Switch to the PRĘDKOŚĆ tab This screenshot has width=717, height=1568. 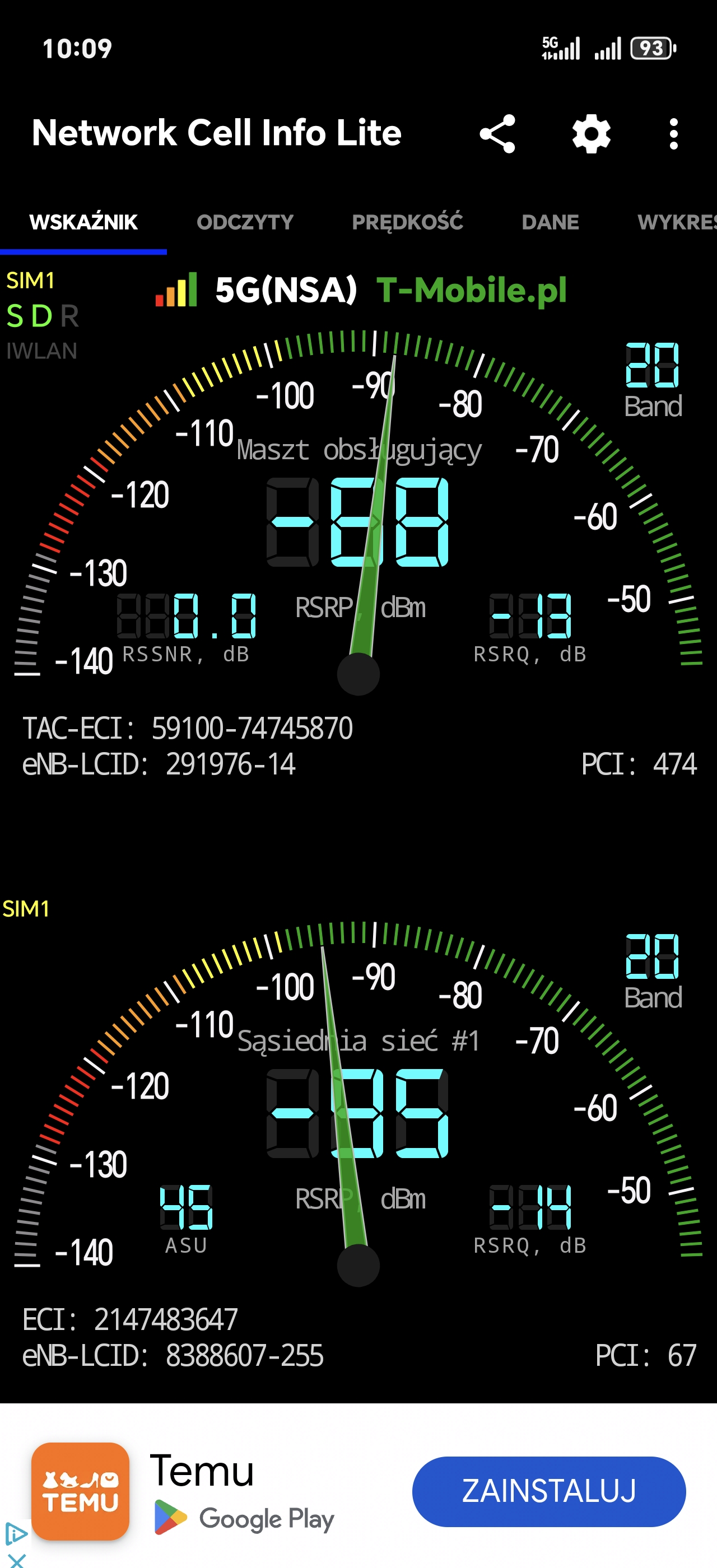pyautogui.click(x=407, y=222)
